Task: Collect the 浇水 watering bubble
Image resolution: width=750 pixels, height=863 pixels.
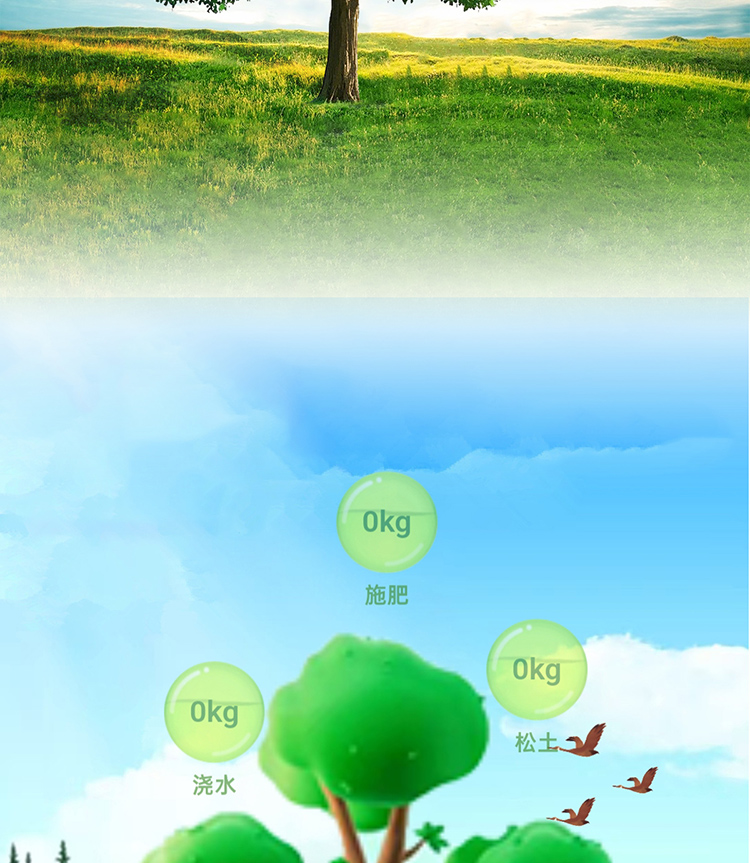Action: point(214,712)
